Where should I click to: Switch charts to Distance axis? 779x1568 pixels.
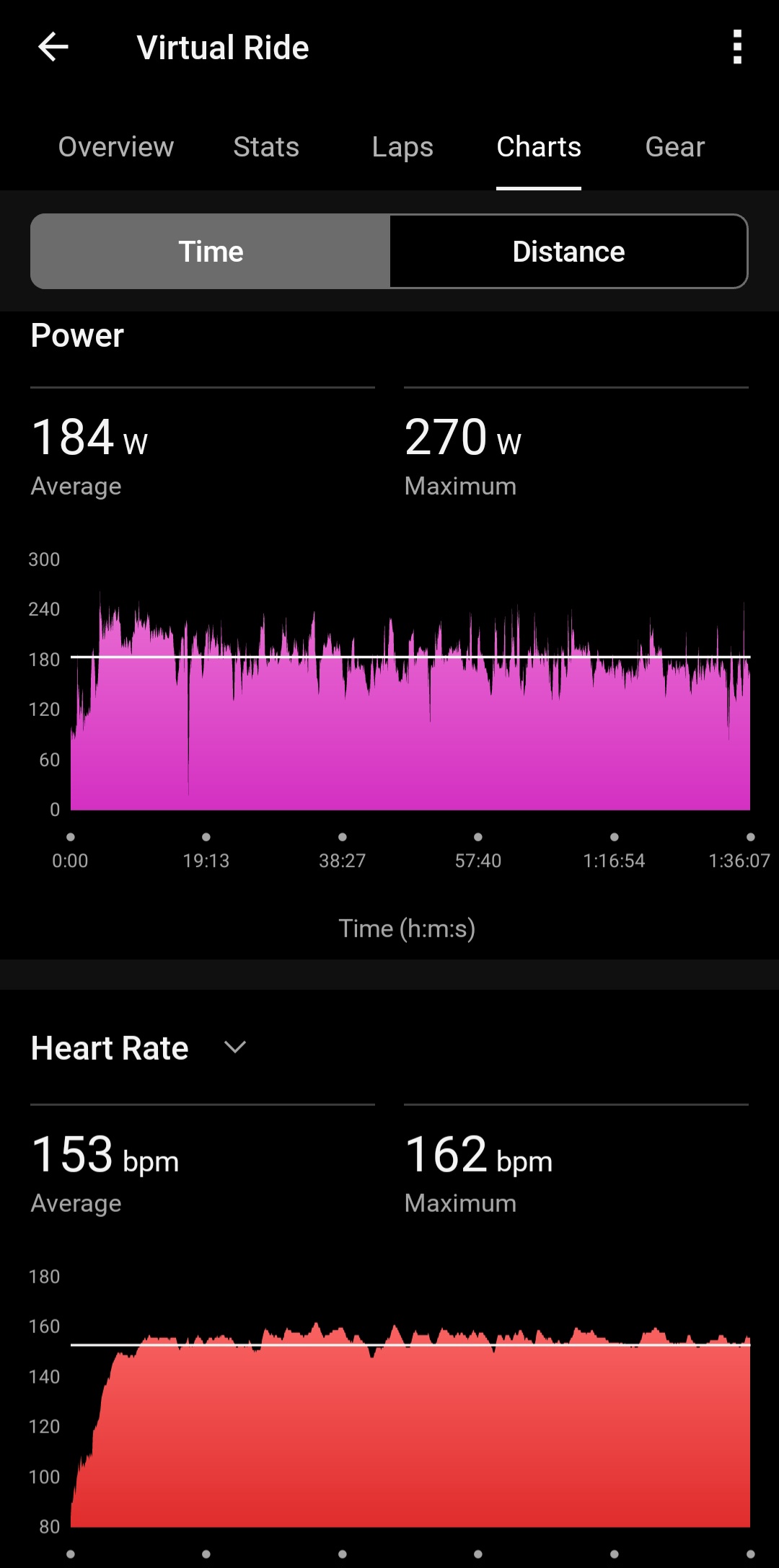point(568,252)
